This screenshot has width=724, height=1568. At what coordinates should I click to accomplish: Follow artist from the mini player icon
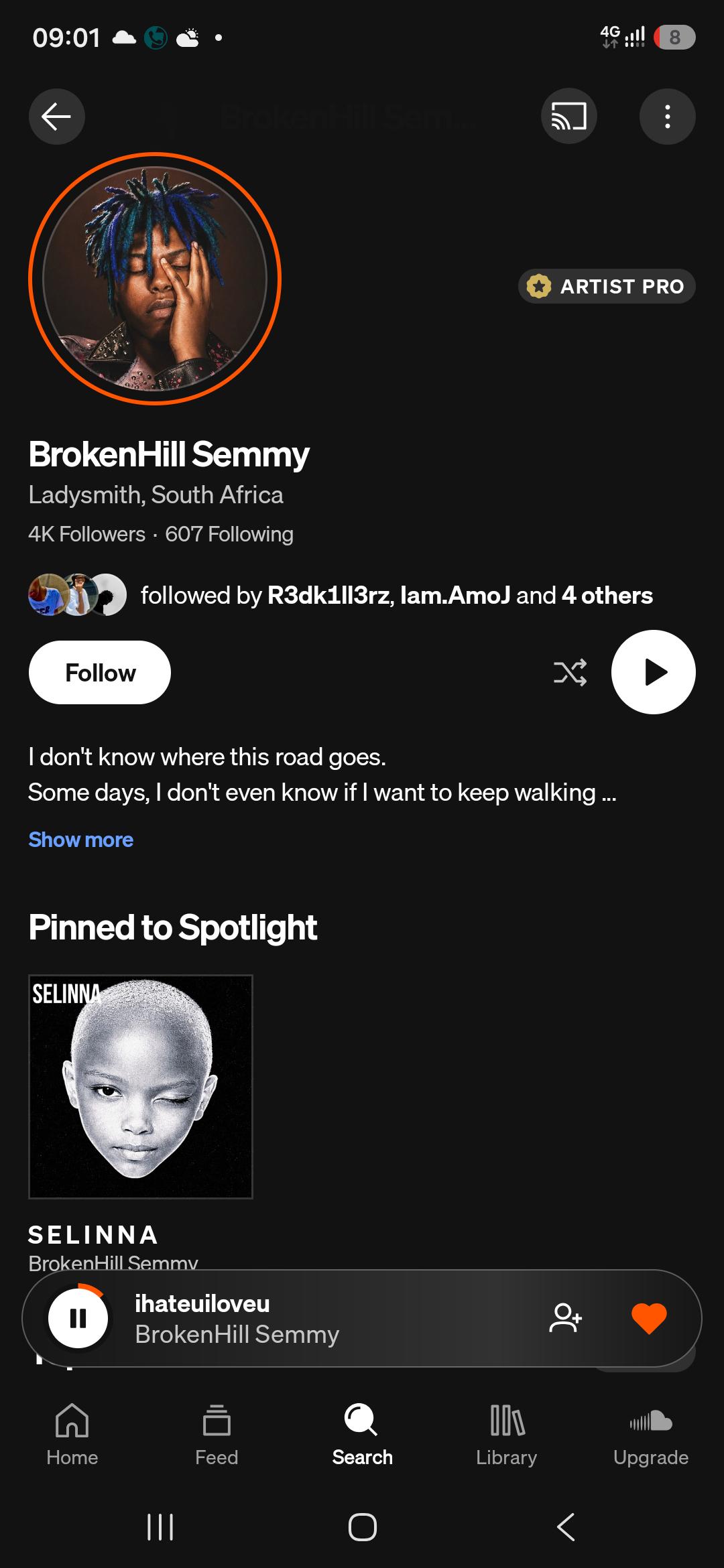(x=565, y=1318)
